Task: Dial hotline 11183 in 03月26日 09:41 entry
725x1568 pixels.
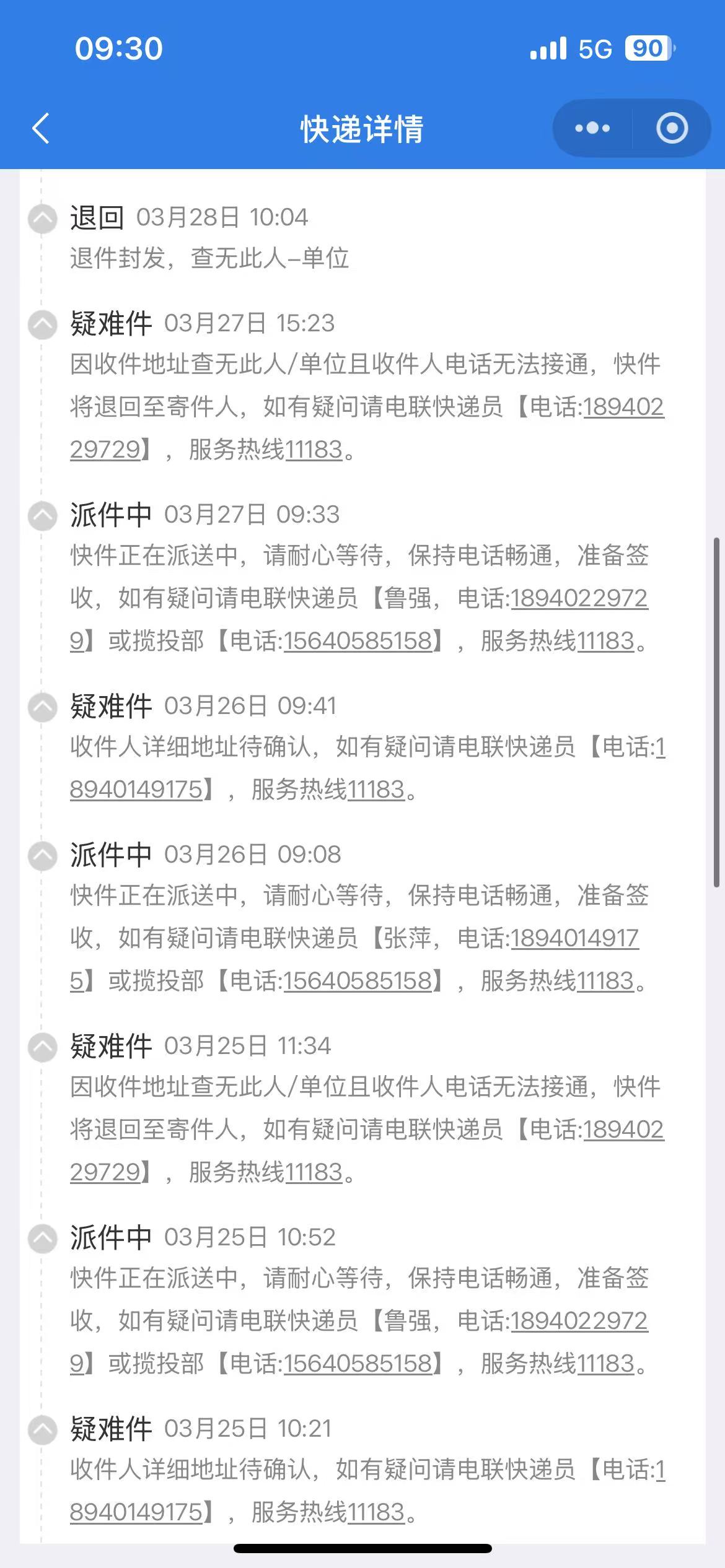Action: point(376,790)
